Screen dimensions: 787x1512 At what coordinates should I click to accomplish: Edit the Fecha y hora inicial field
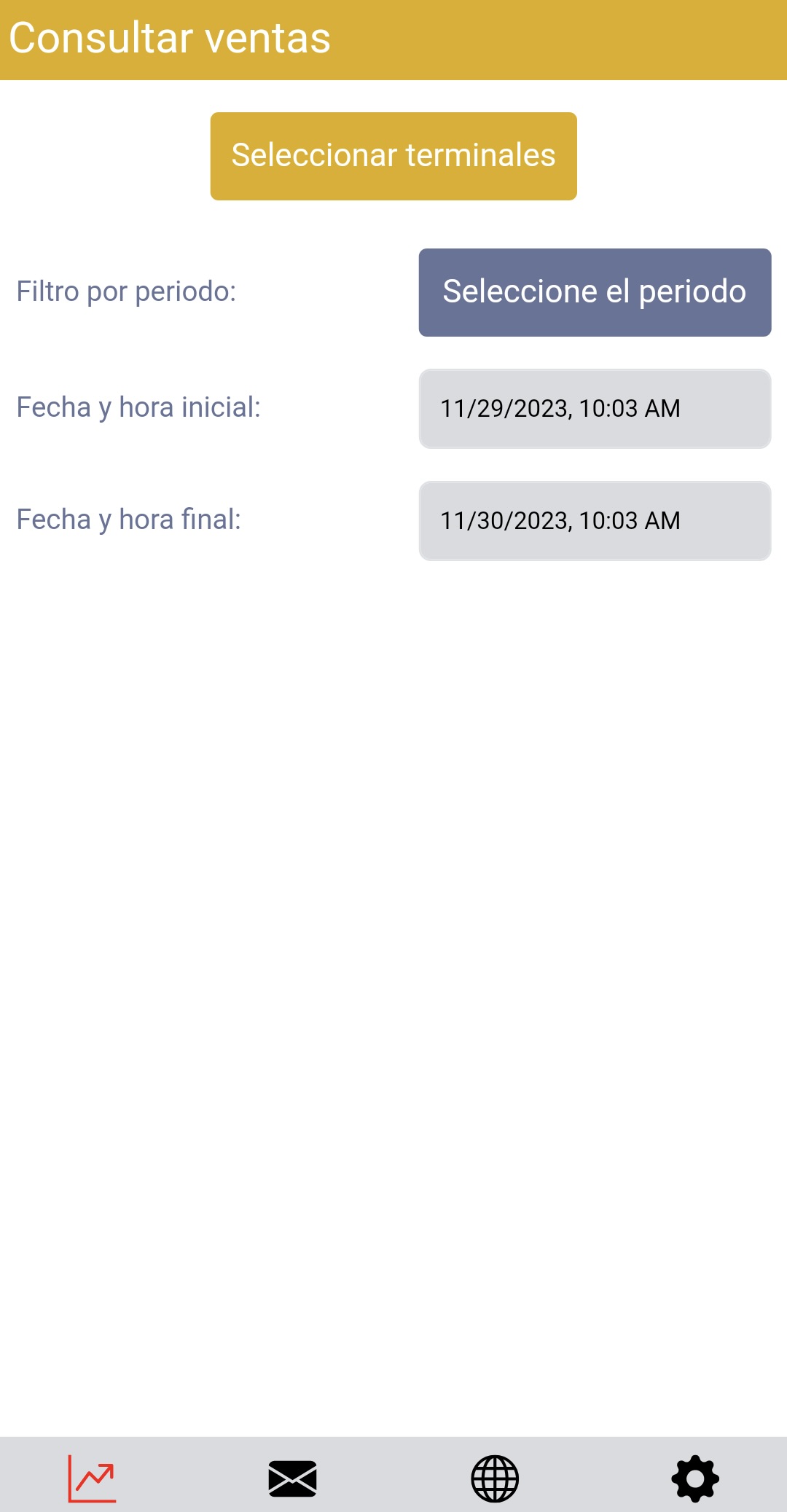tap(595, 409)
